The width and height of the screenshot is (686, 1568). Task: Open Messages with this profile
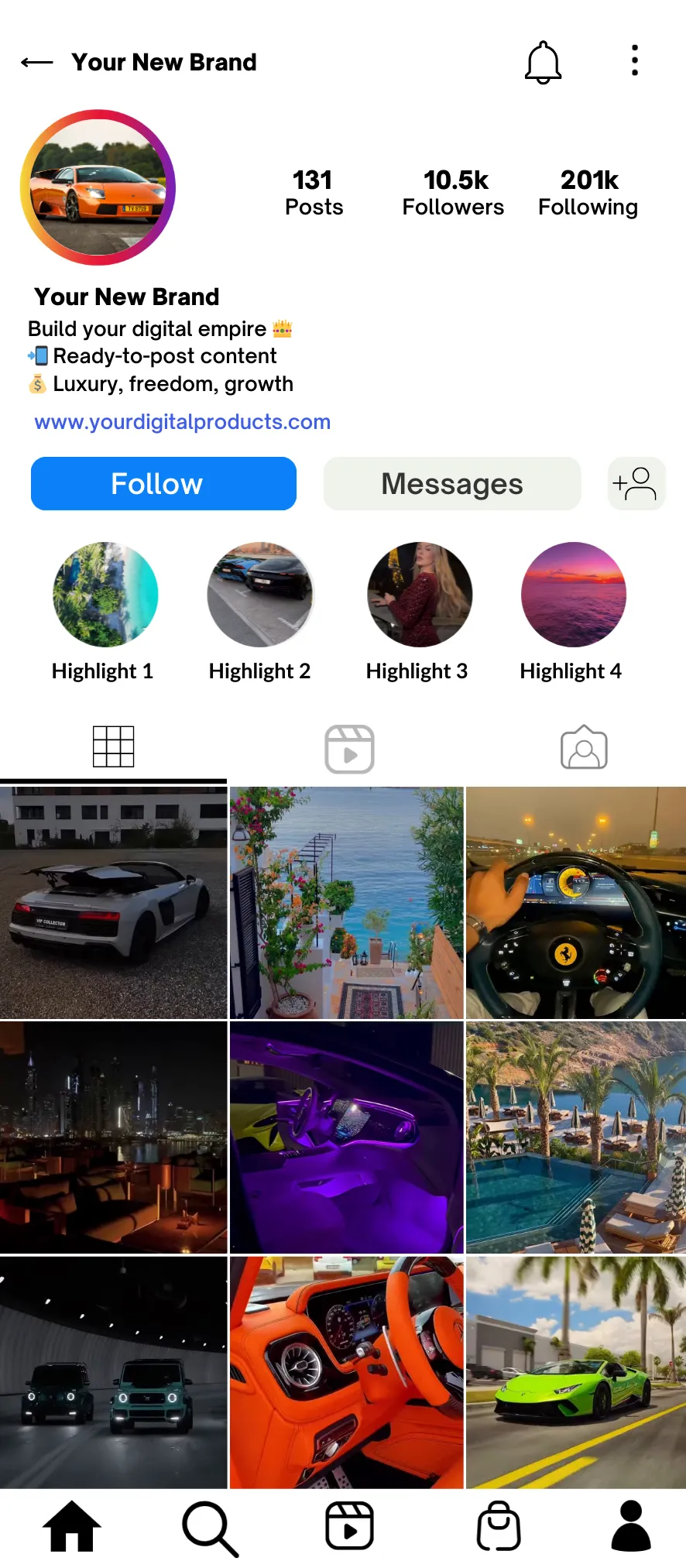pyautogui.click(x=451, y=484)
